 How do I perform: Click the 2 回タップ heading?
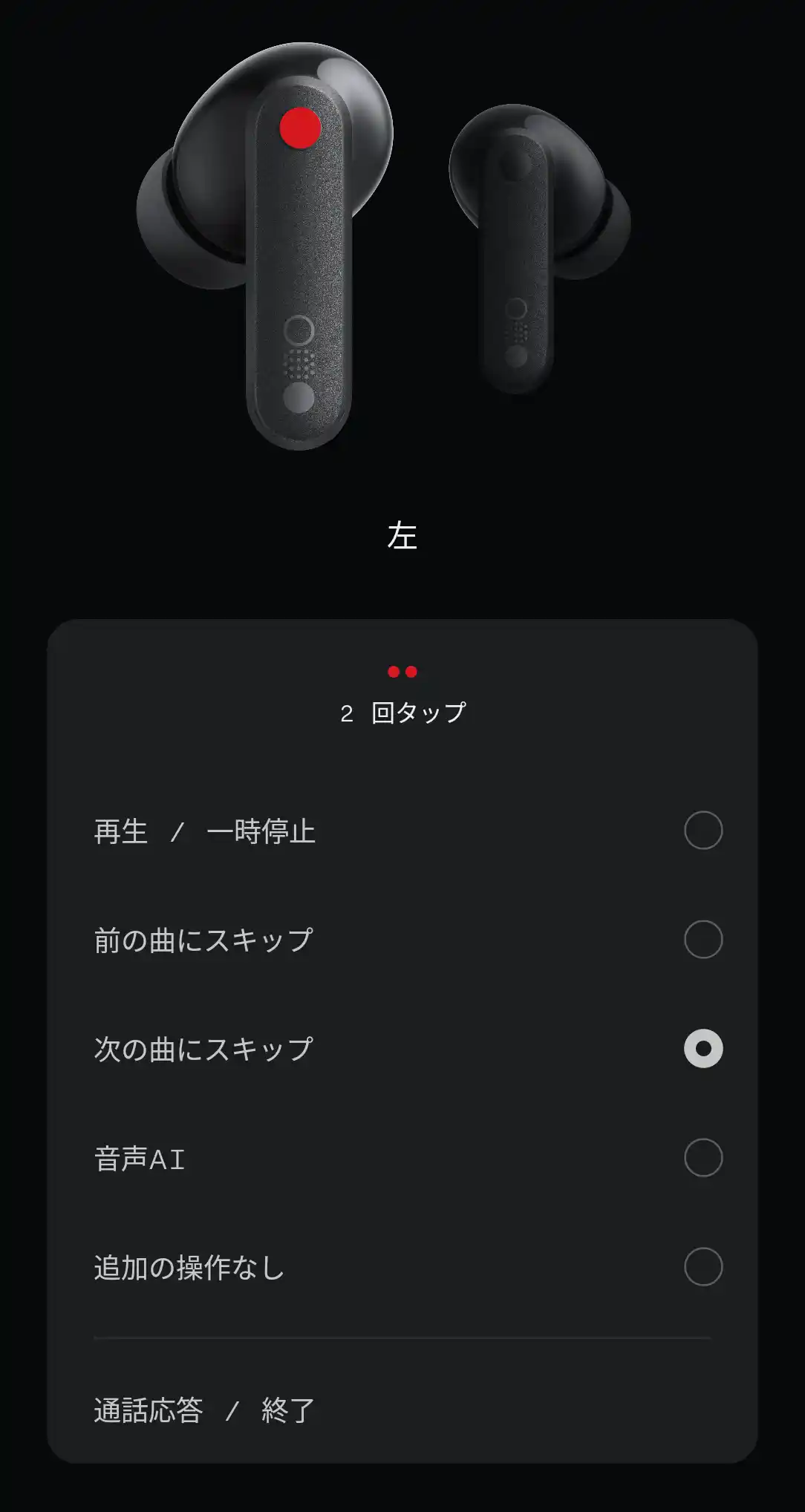click(402, 710)
